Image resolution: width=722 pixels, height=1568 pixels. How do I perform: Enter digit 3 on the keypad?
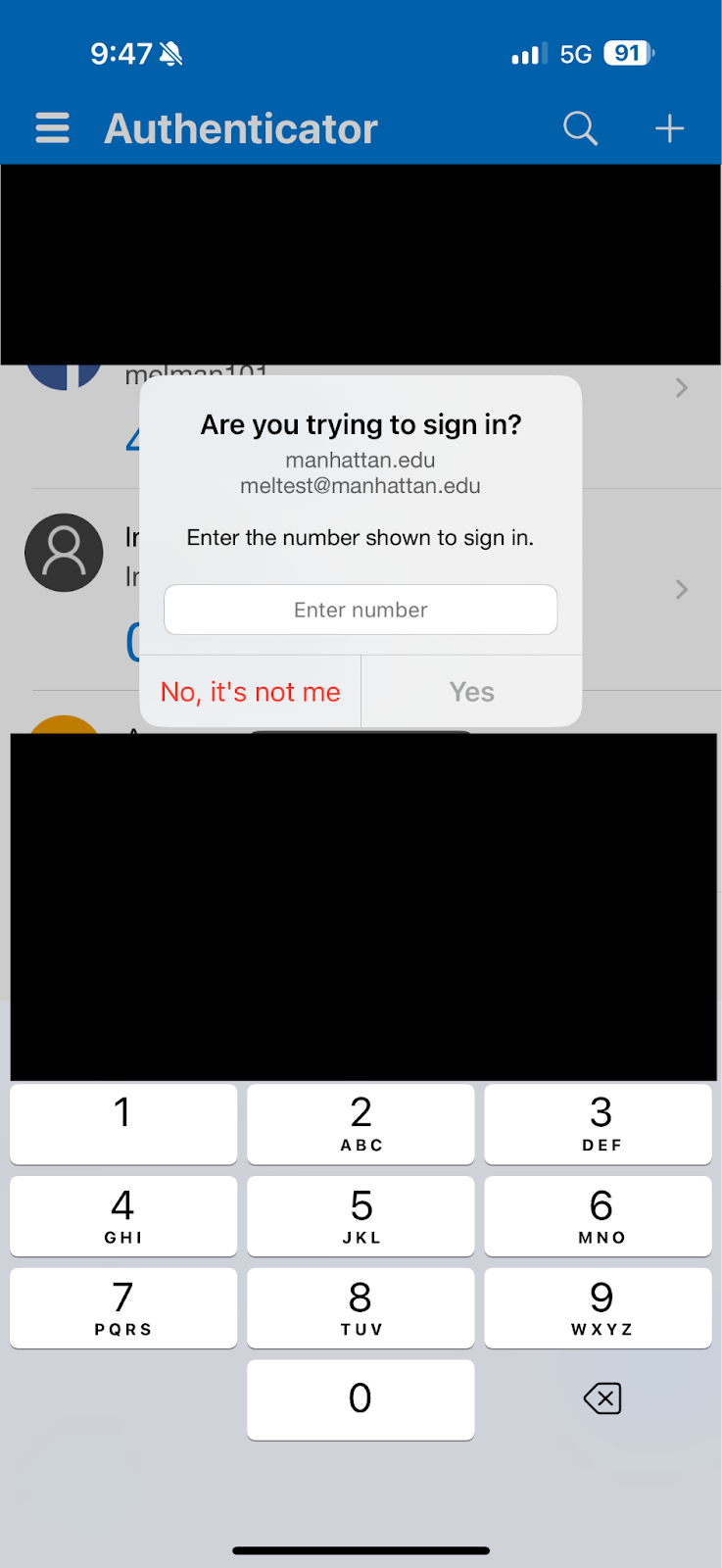coord(599,1123)
